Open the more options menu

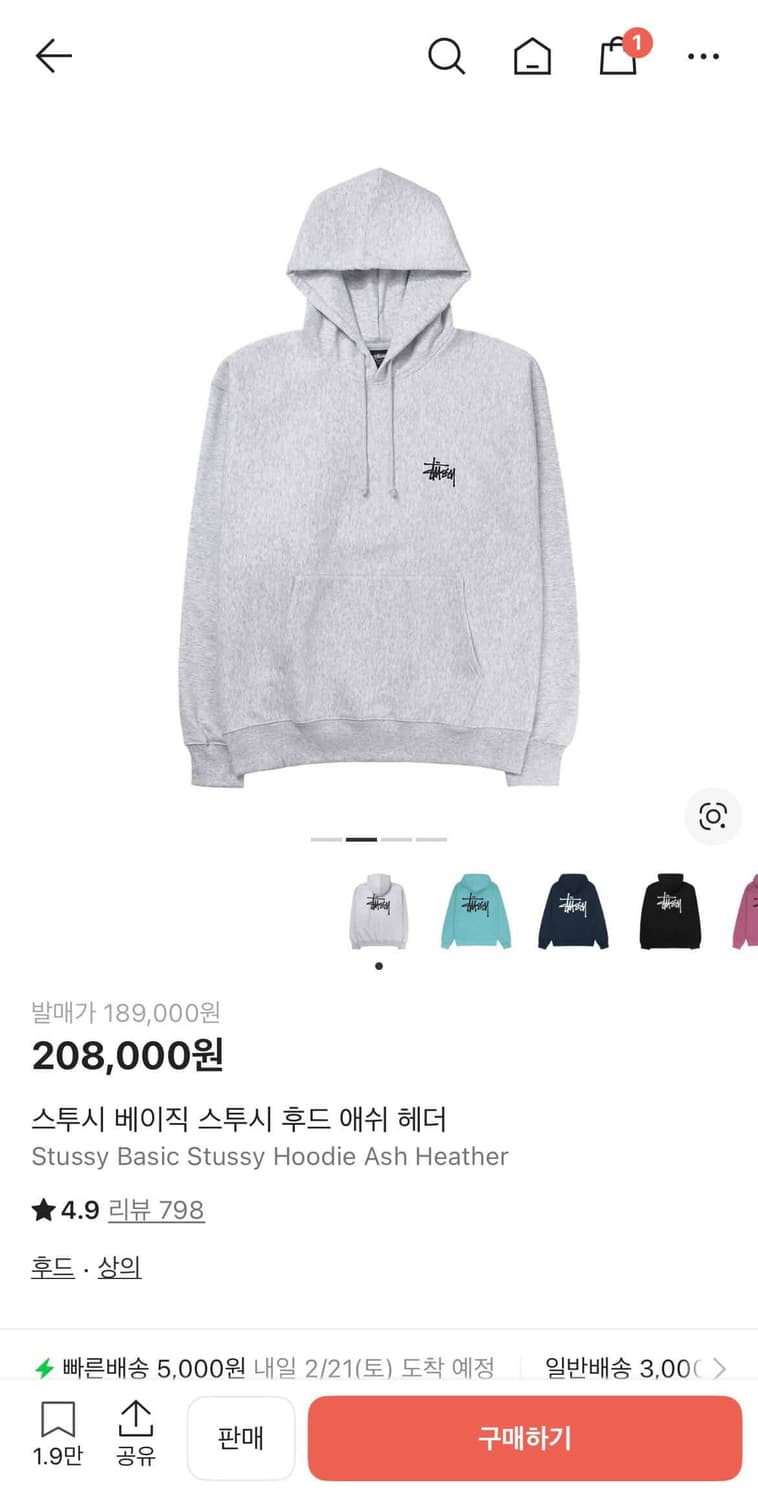pyautogui.click(x=703, y=56)
